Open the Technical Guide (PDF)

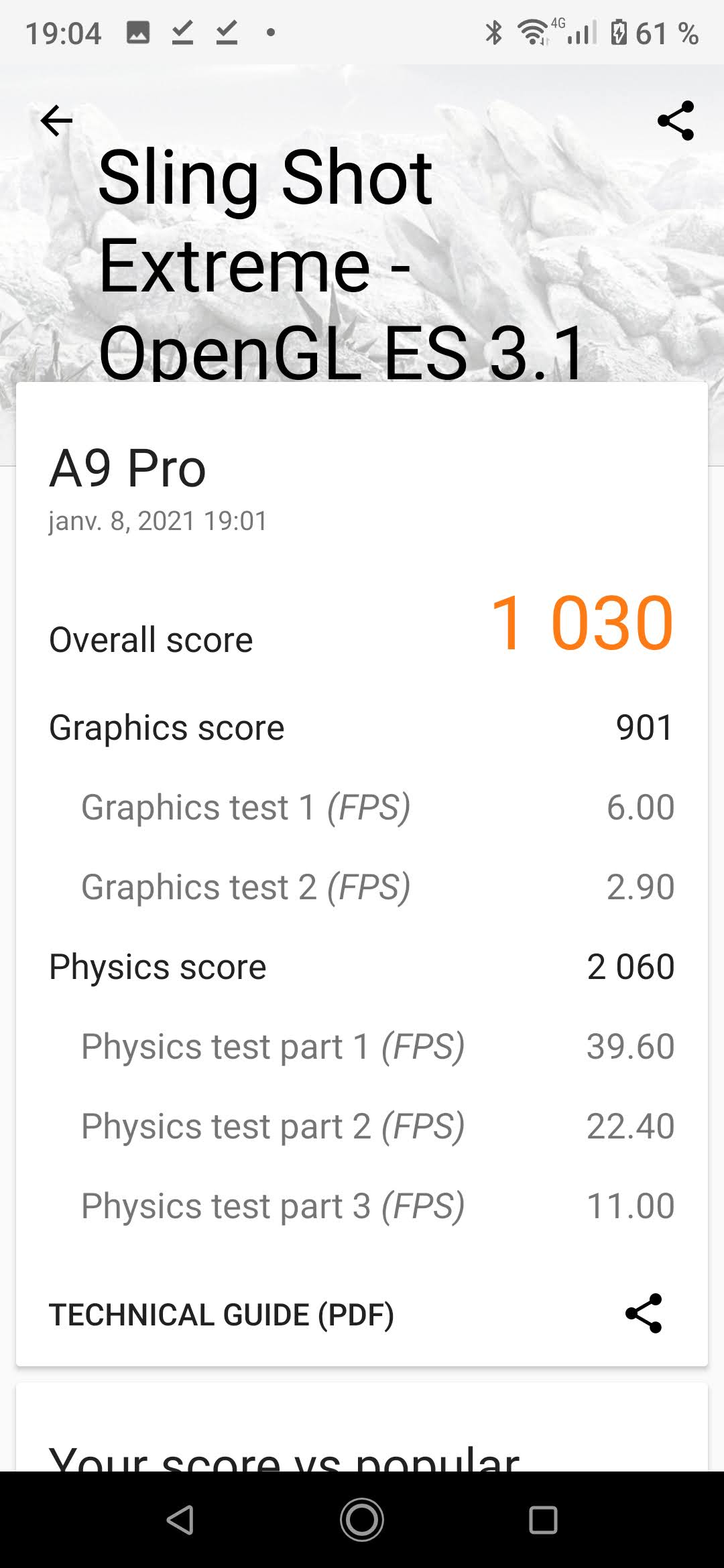pyautogui.click(x=221, y=1315)
